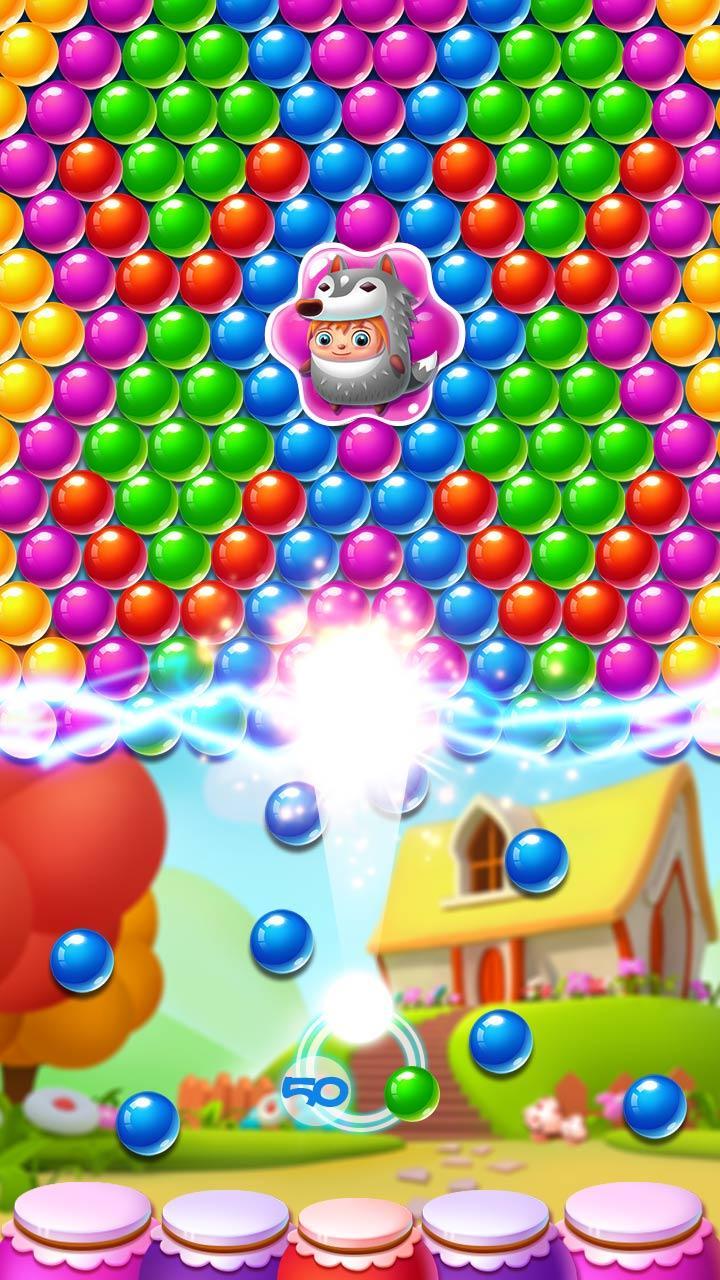Screen dimensions: 720x1280
Task: Swap to the green reserve bubble
Action: (x=411, y=1093)
